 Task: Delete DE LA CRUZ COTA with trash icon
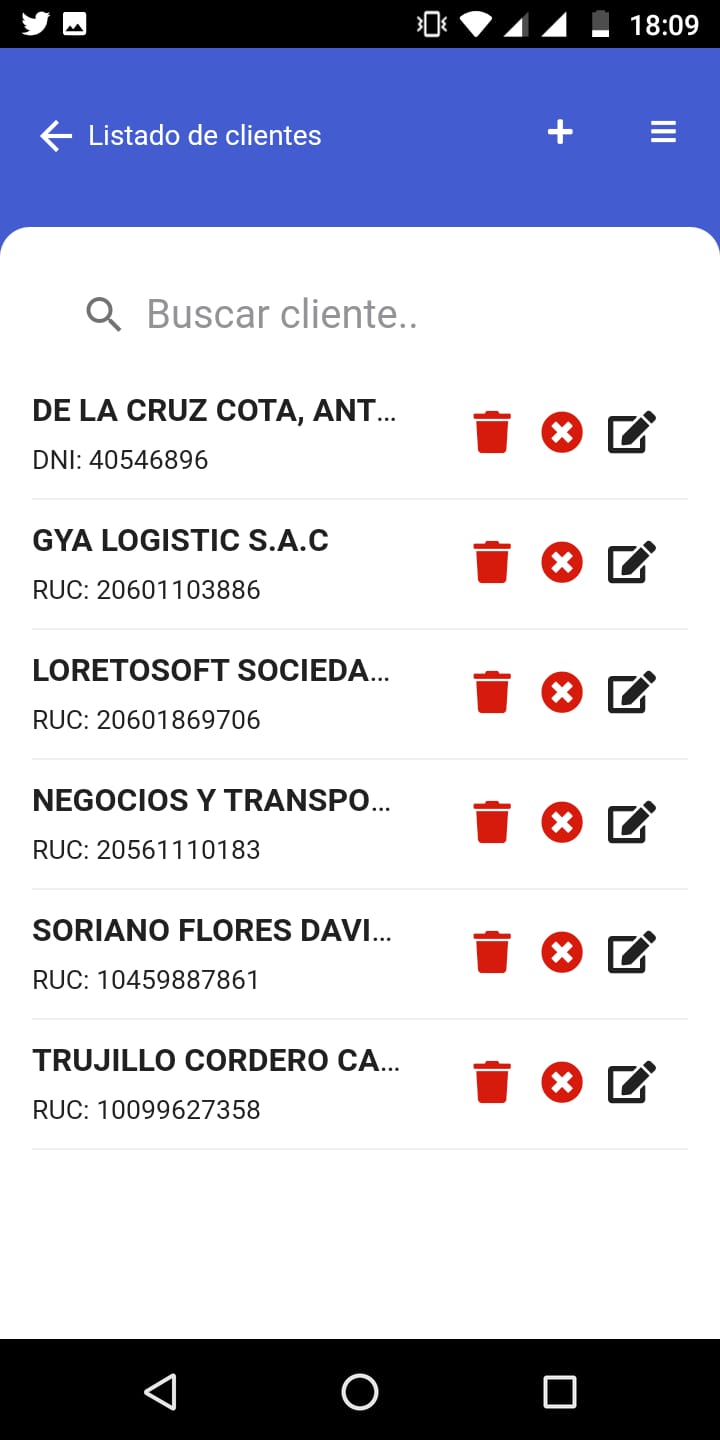492,432
